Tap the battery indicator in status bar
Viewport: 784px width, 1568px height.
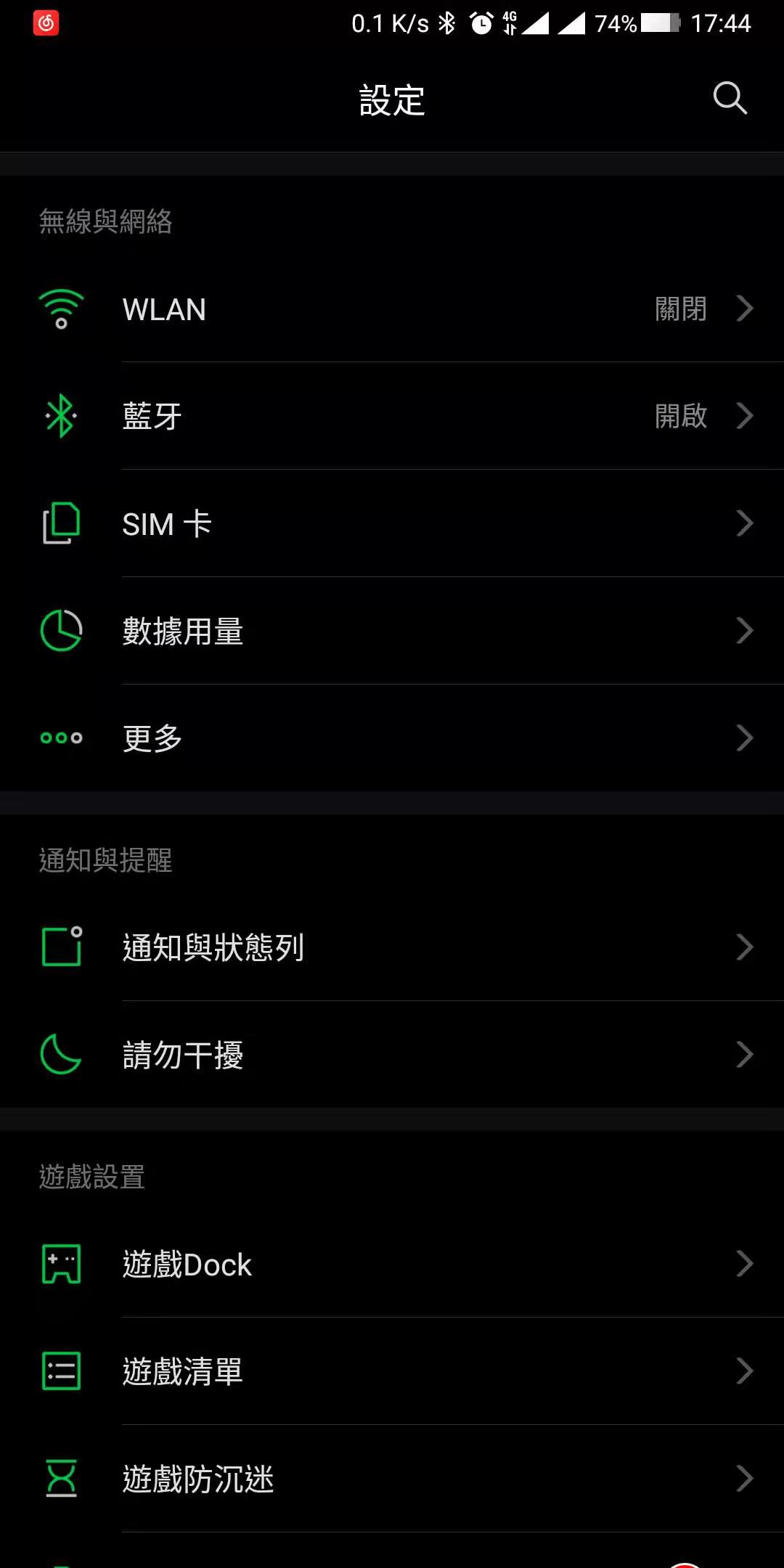(x=657, y=24)
